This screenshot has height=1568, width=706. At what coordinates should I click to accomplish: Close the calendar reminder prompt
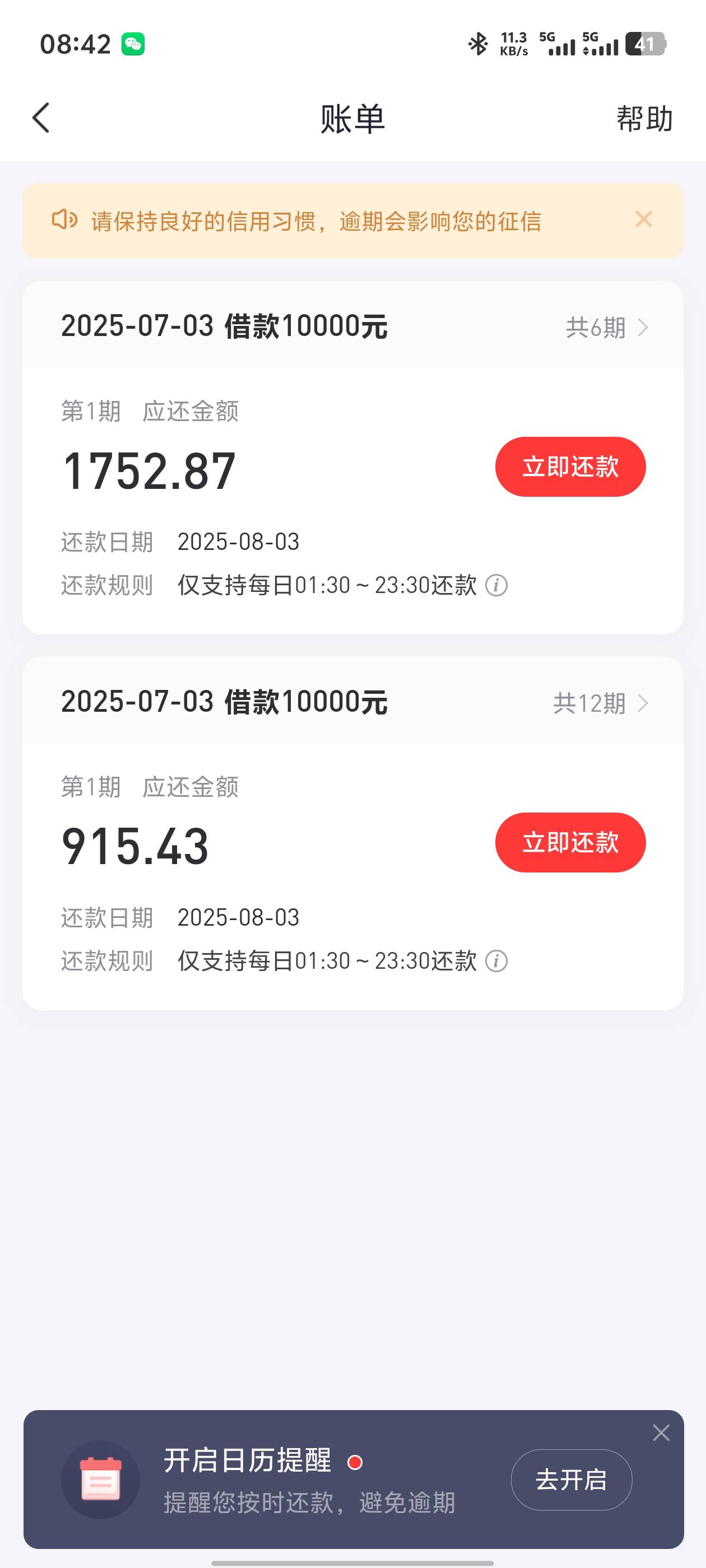[661, 1433]
